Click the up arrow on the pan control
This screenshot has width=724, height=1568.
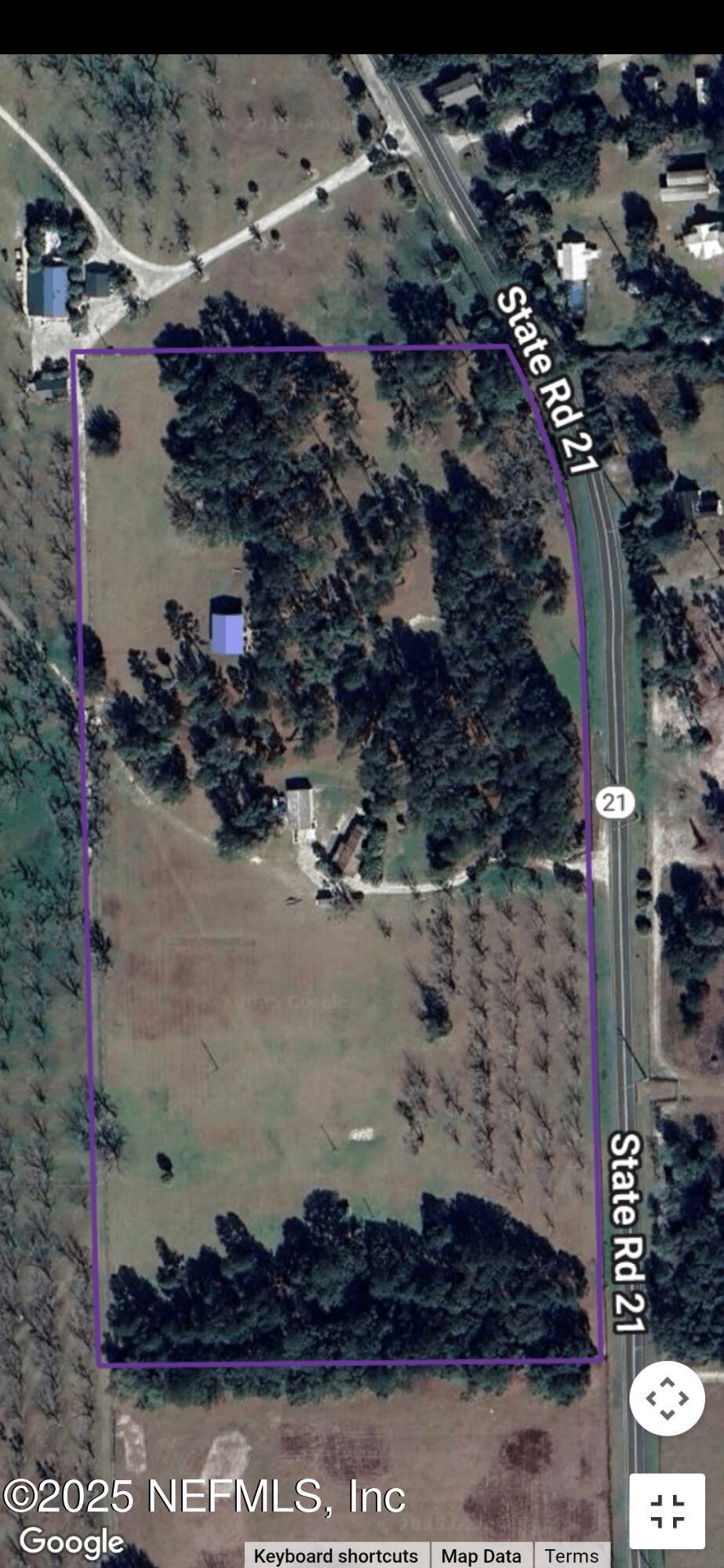[666, 1382]
